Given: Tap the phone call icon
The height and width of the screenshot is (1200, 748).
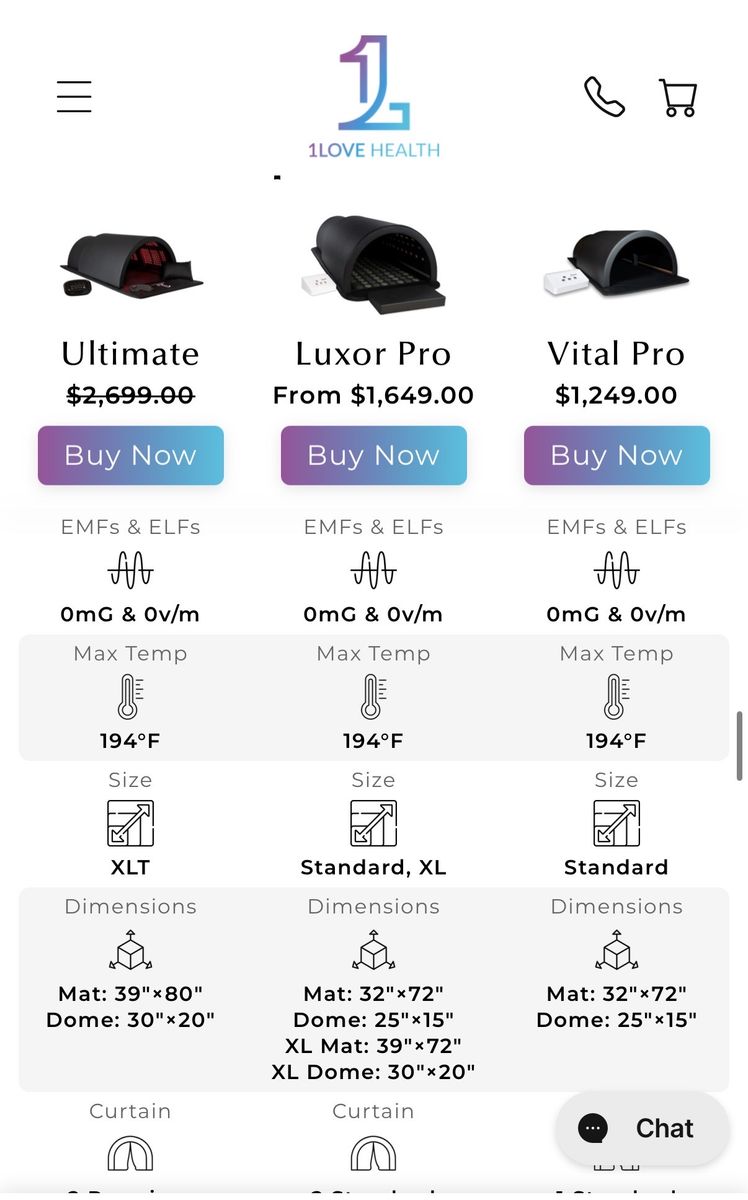Looking at the screenshot, I should click(604, 97).
